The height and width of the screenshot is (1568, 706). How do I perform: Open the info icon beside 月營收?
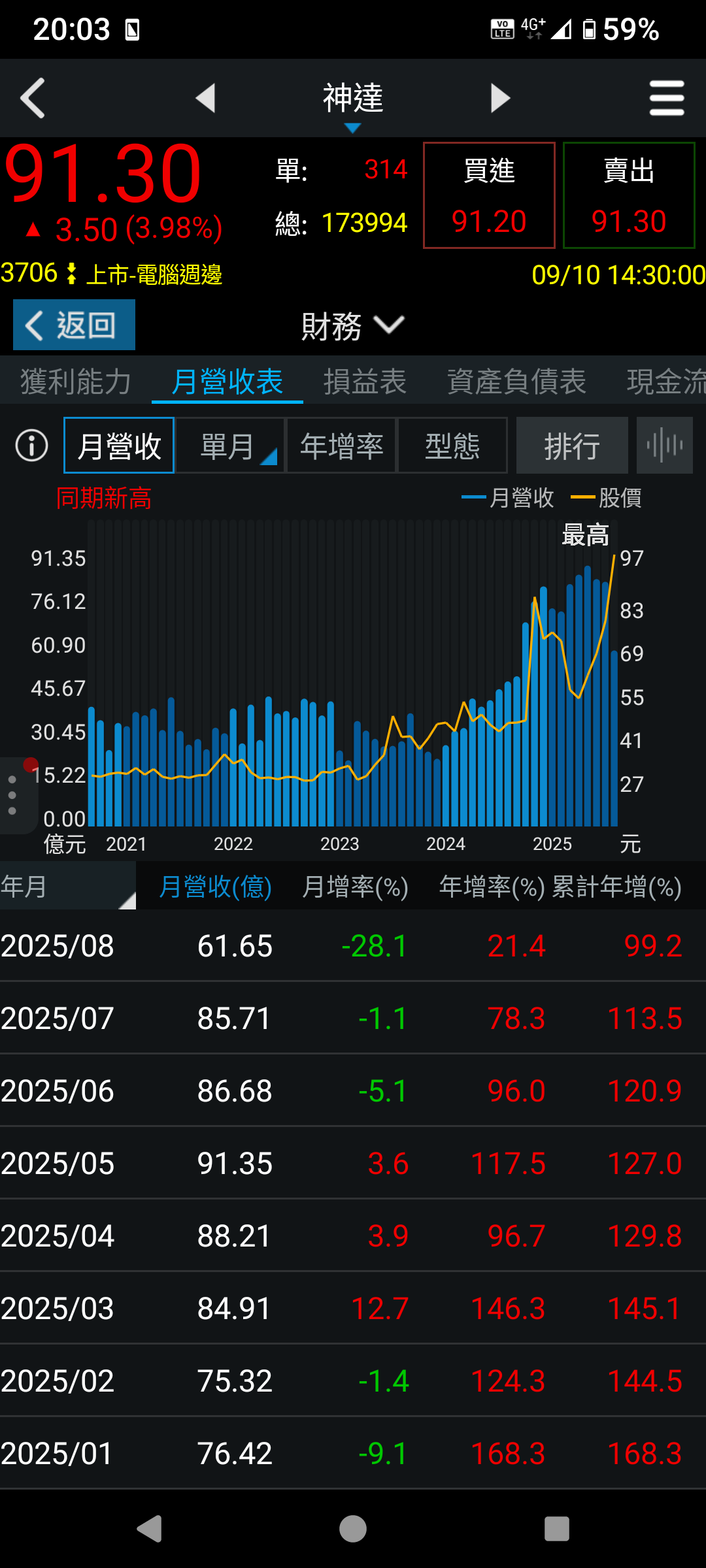(x=31, y=446)
